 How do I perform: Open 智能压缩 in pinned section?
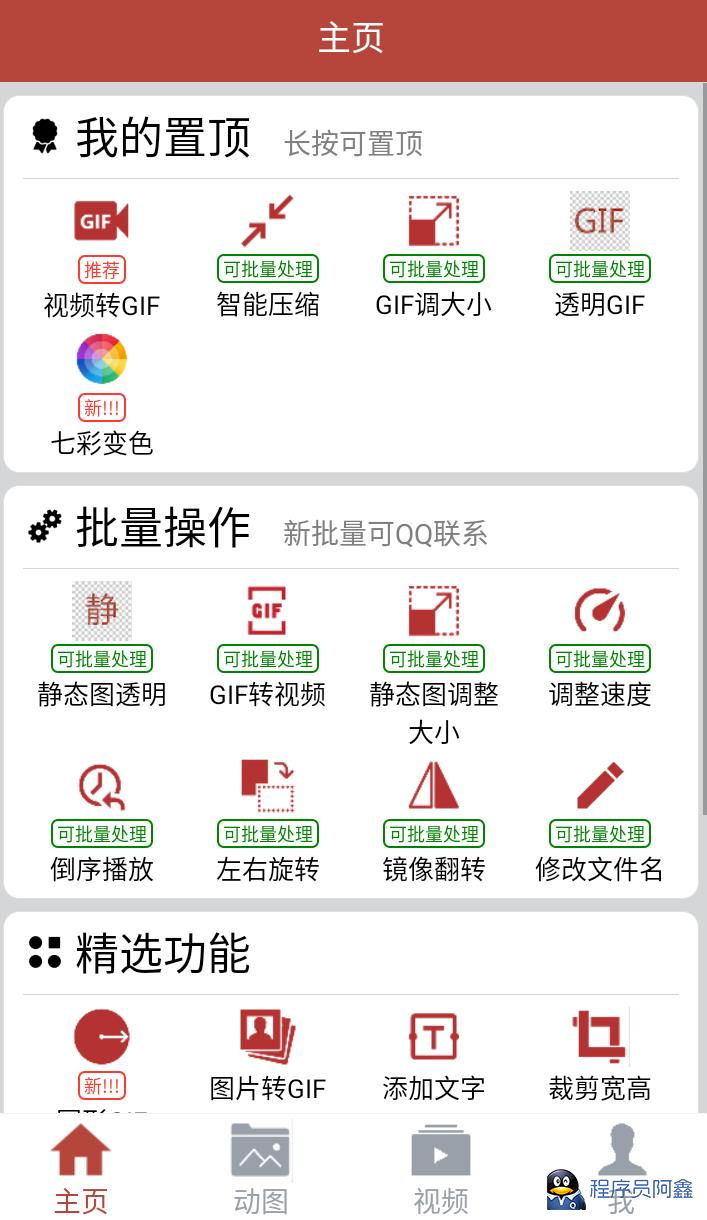[x=268, y=256]
